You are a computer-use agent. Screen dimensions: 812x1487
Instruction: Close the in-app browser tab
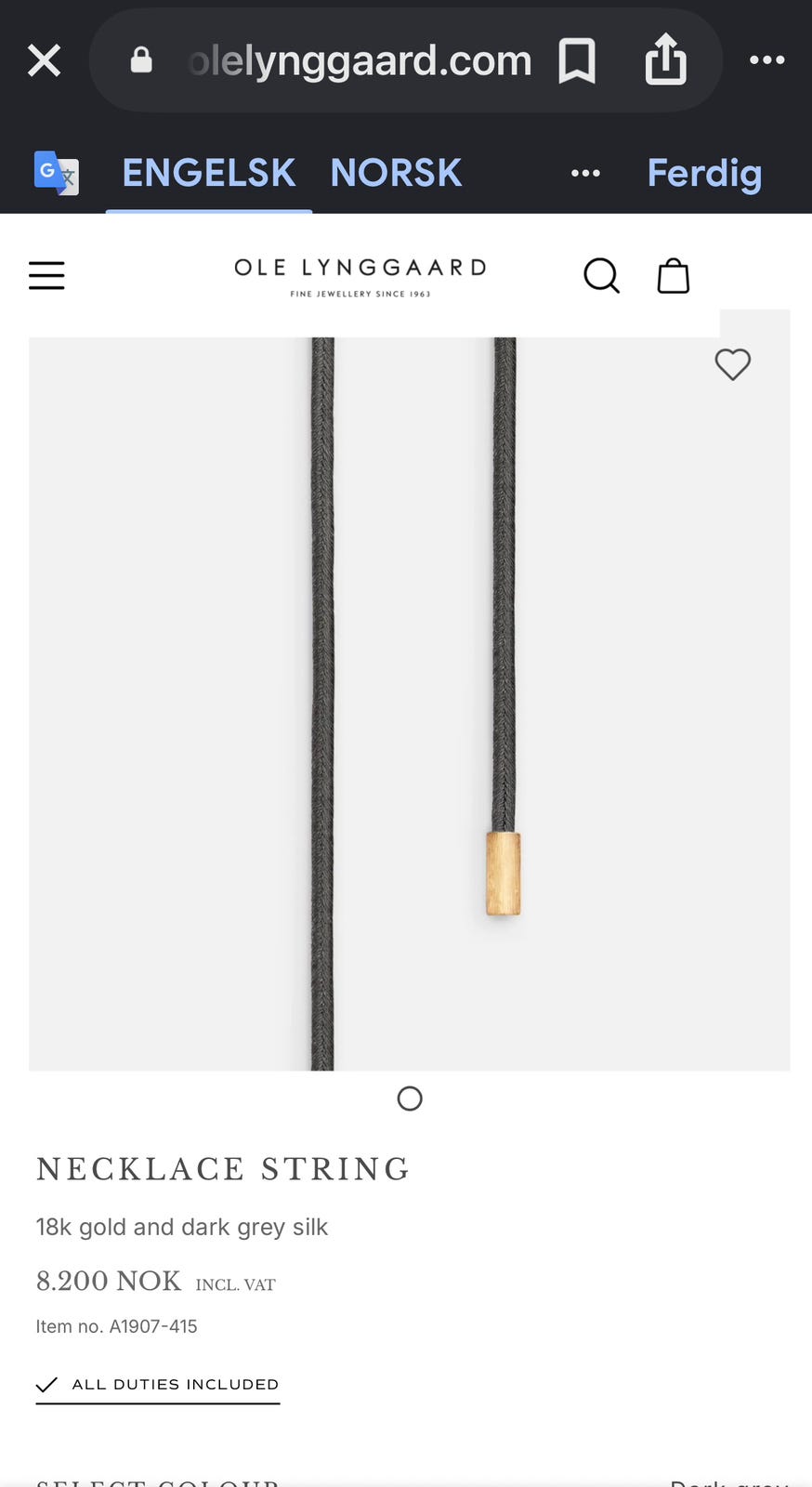(x=44, y=60)
